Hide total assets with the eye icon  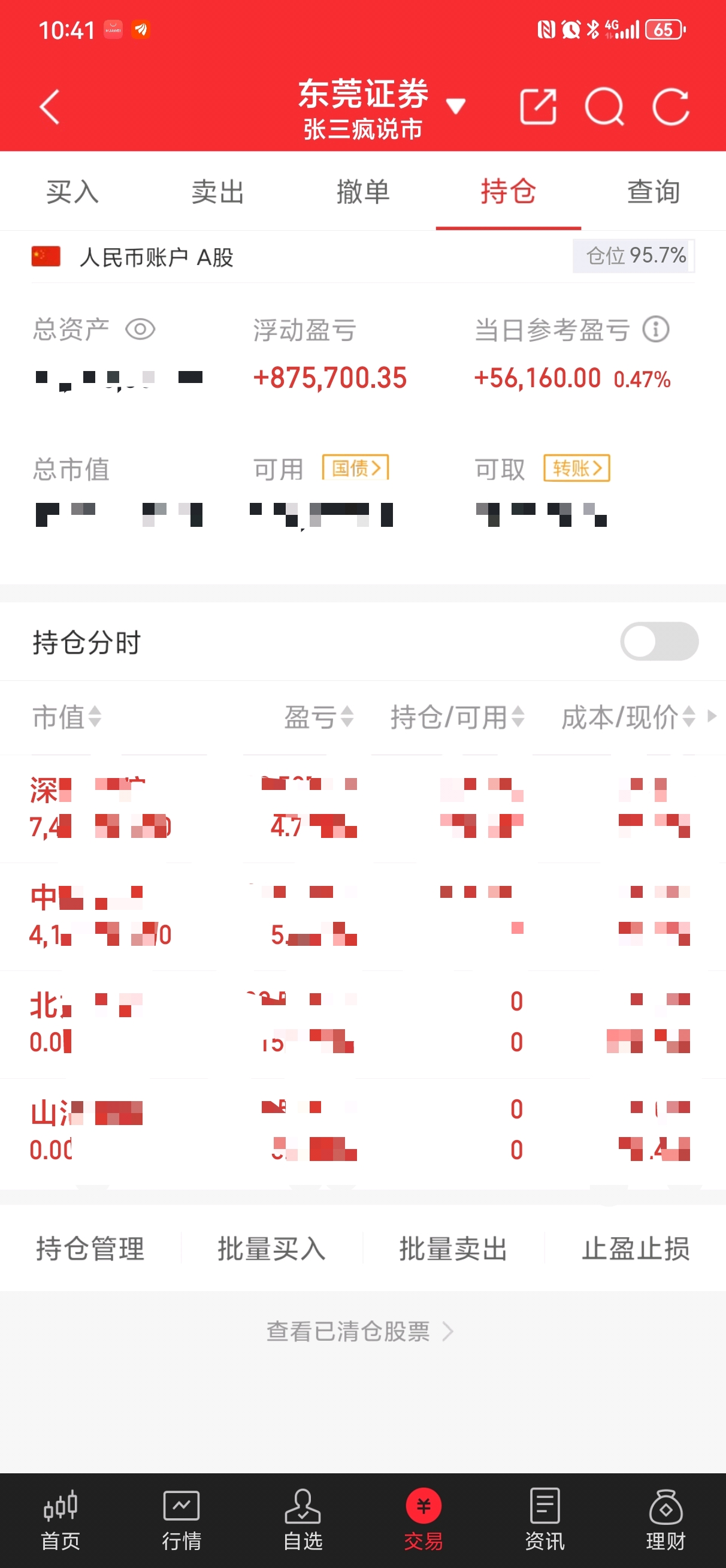click(x=141, y=329)
